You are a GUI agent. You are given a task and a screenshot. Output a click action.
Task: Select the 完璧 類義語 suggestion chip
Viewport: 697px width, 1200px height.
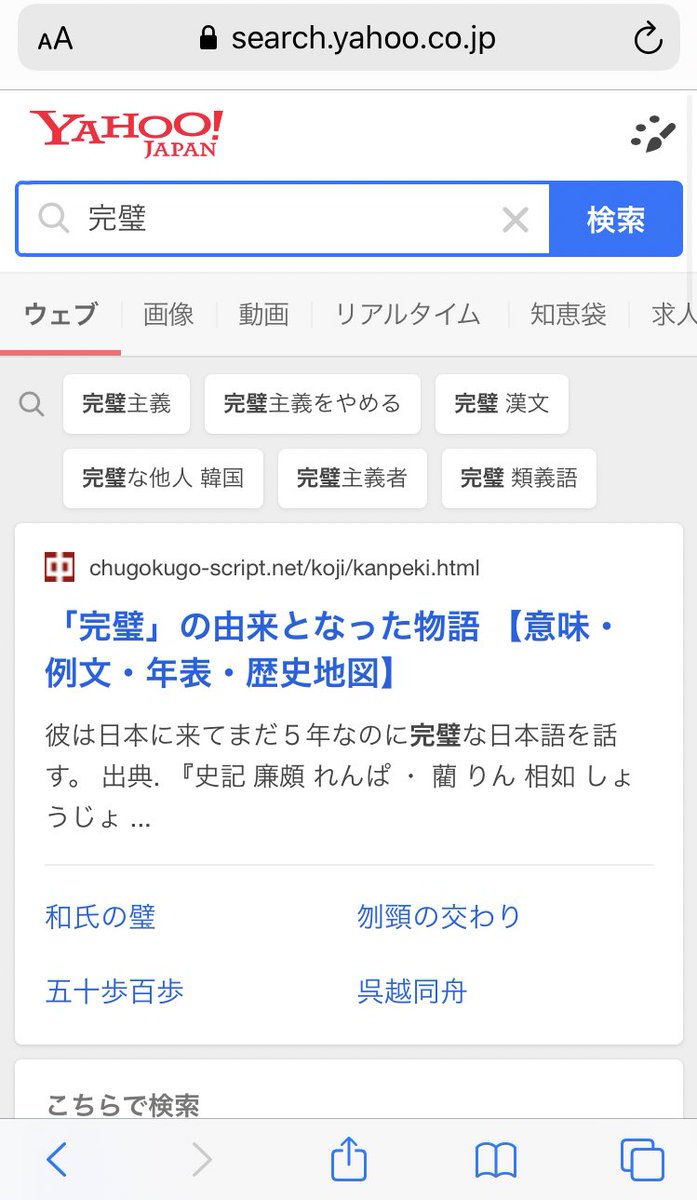tap(518, 478)
